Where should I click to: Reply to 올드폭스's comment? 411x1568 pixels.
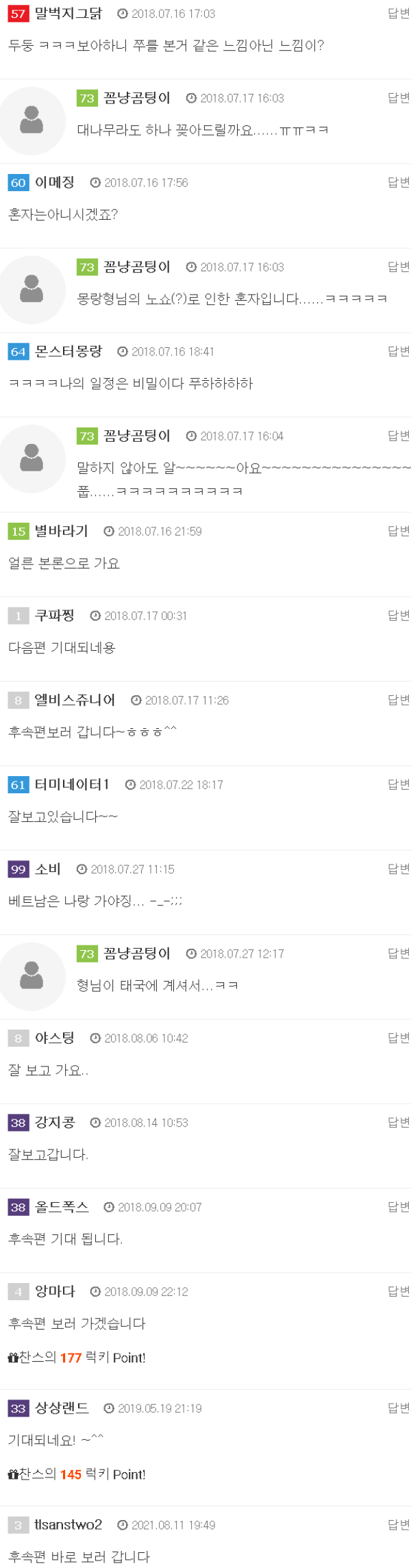(399, 1206)
